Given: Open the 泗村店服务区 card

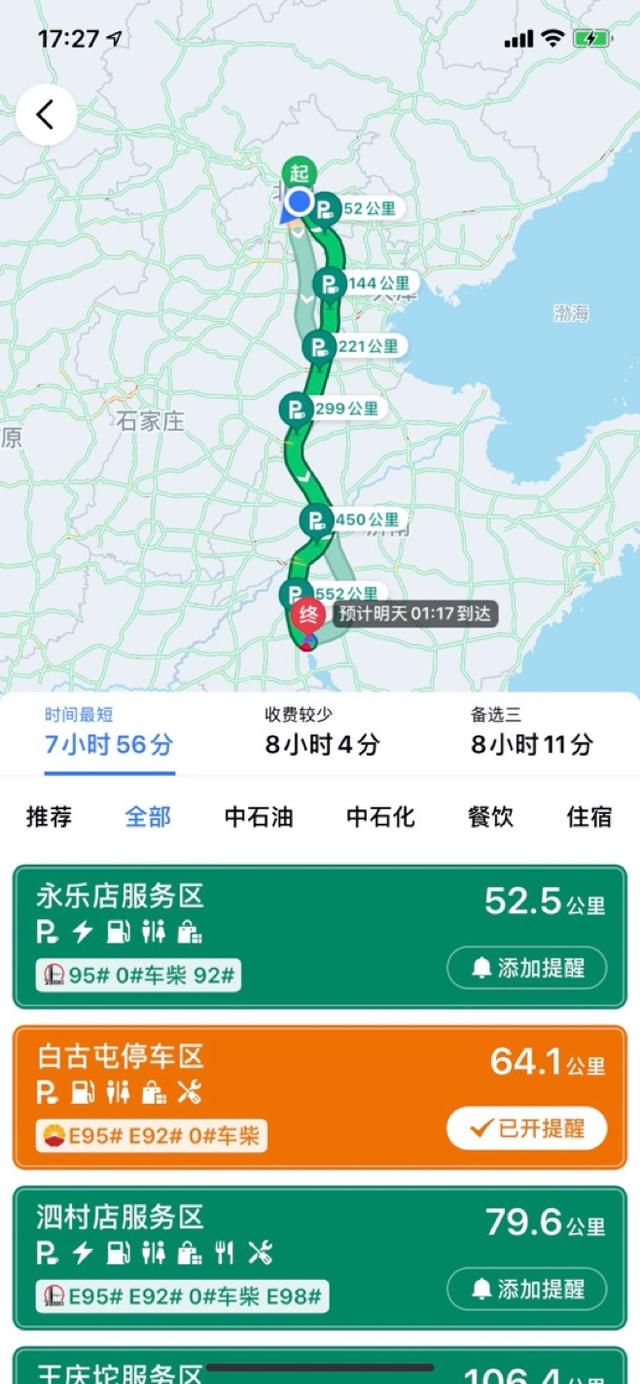Looking at the screenshot, I should [x=320, y=1257].
